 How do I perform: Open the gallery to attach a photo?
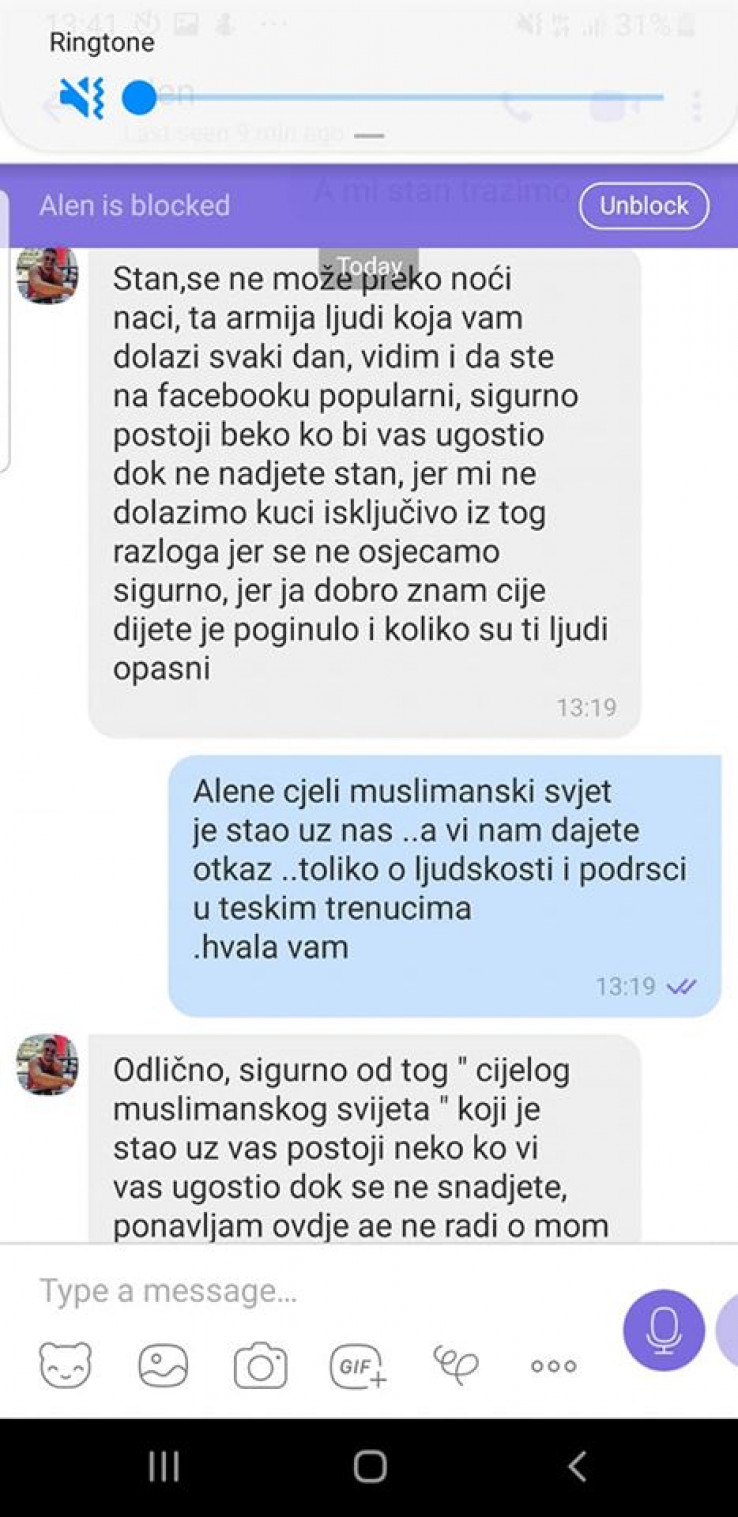163,1365
